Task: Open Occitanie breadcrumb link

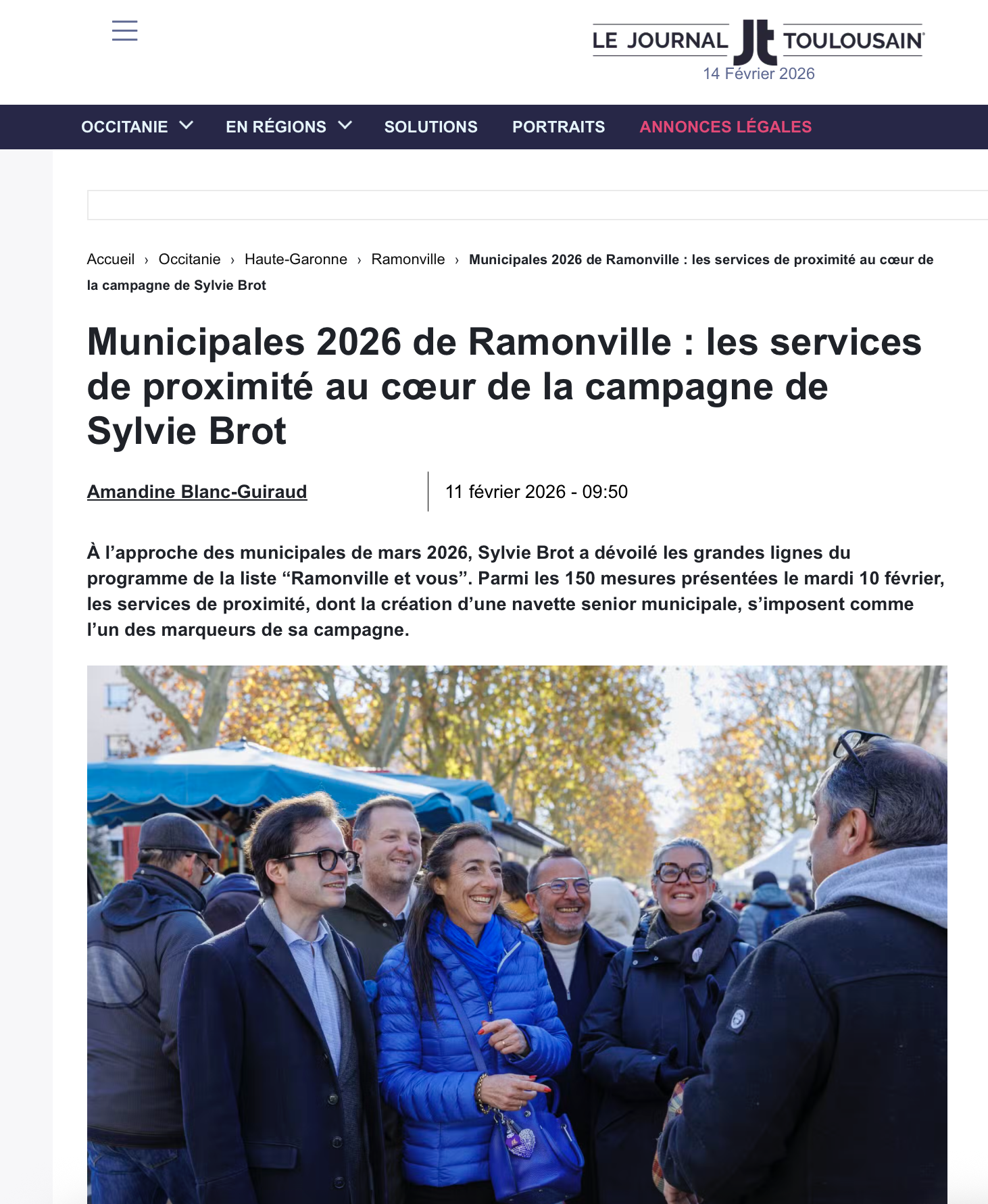Action: click(x=189, y=259)
